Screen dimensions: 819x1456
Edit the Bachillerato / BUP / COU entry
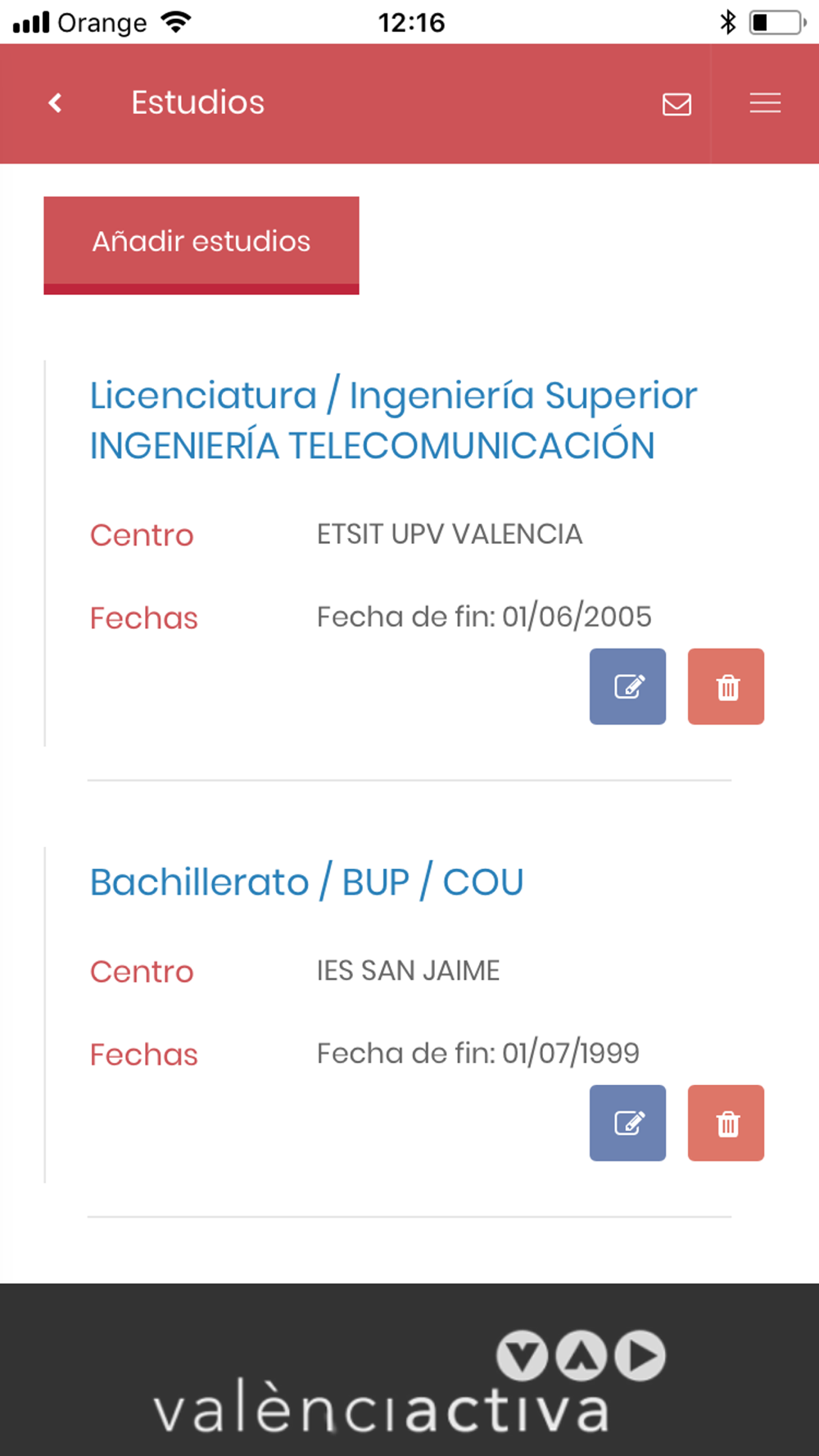point(627,1123)
